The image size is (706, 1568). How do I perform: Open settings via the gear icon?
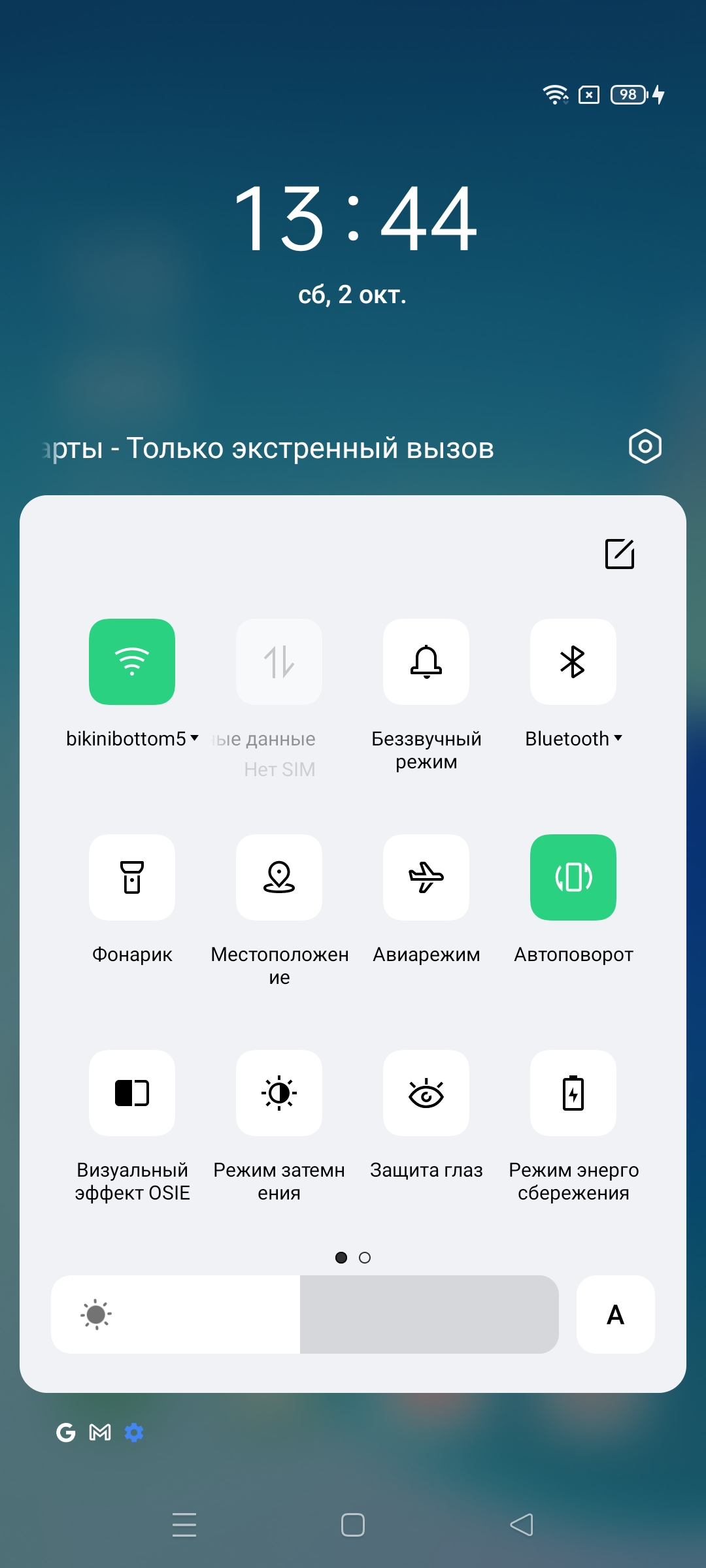pyautogui.click(x=645, y=447)
